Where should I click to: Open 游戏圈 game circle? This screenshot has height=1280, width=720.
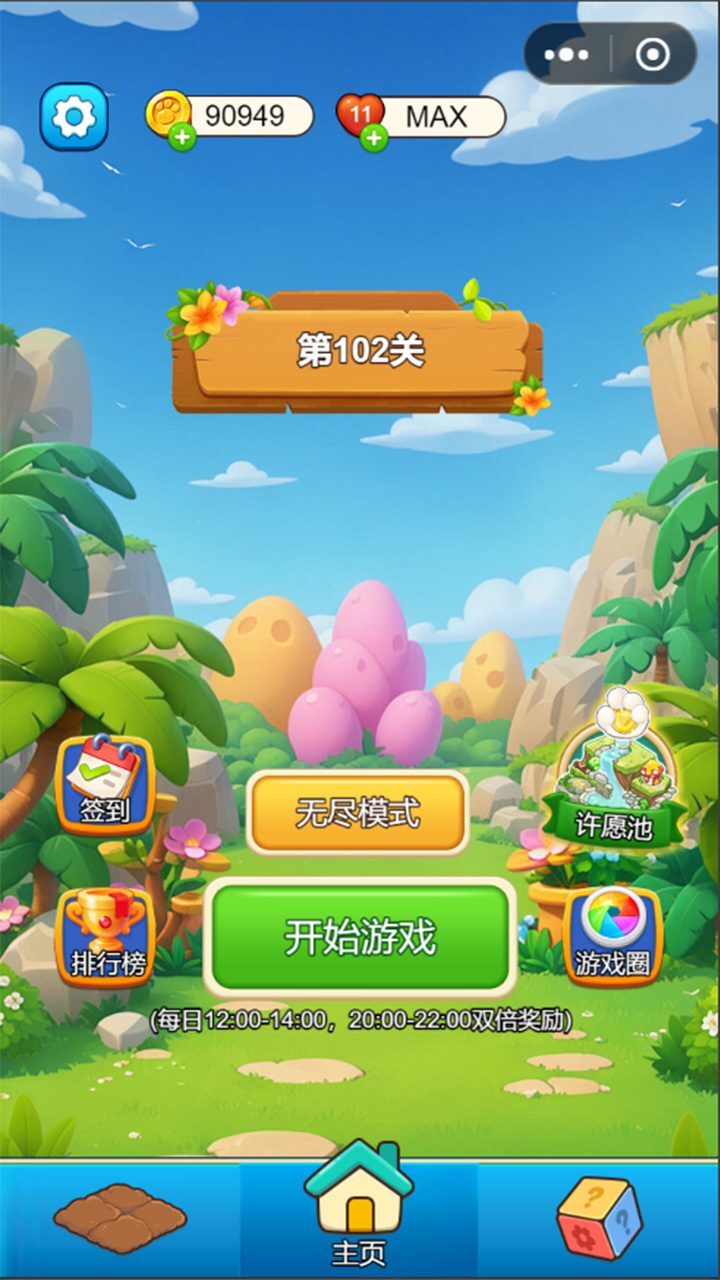click(613, 936)
